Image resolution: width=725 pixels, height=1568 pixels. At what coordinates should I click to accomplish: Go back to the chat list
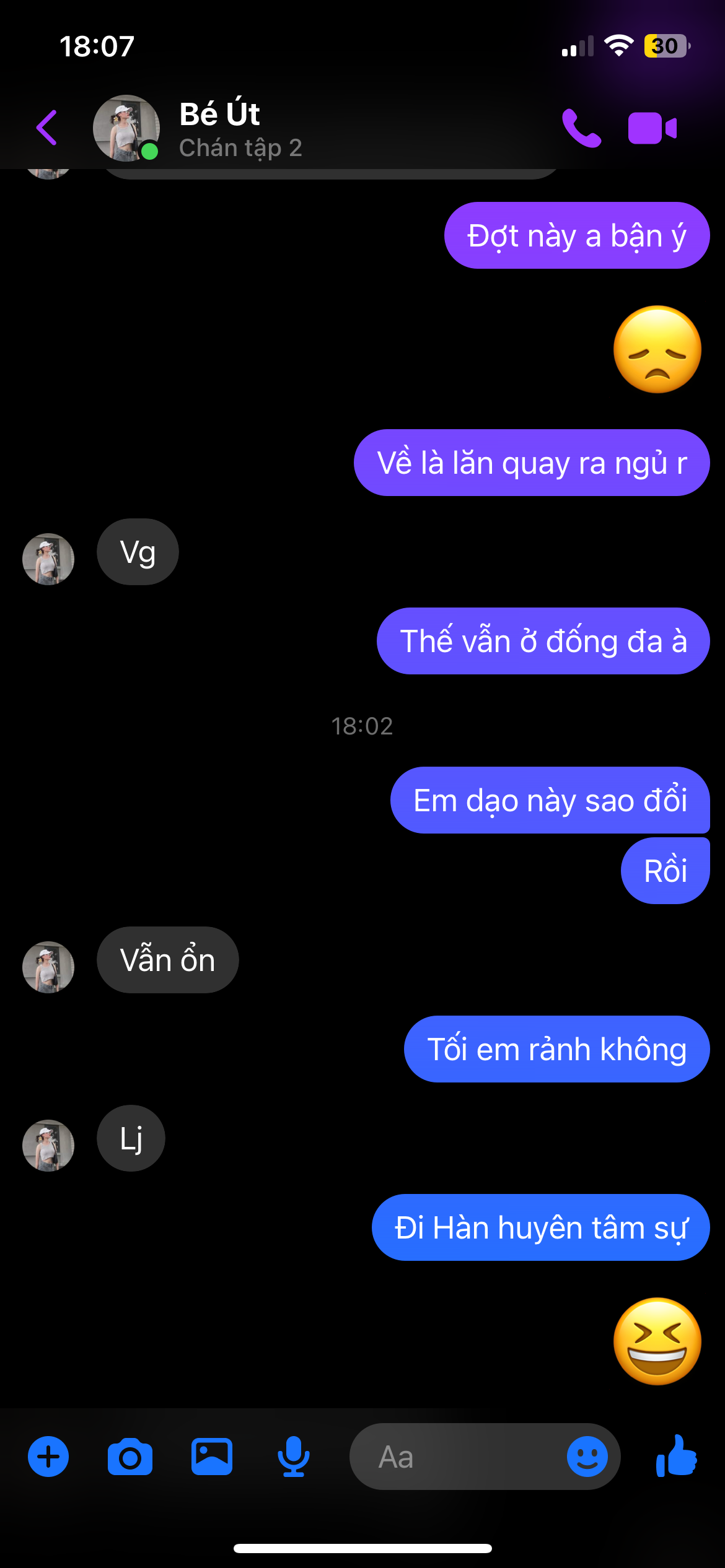coord(46,128)
